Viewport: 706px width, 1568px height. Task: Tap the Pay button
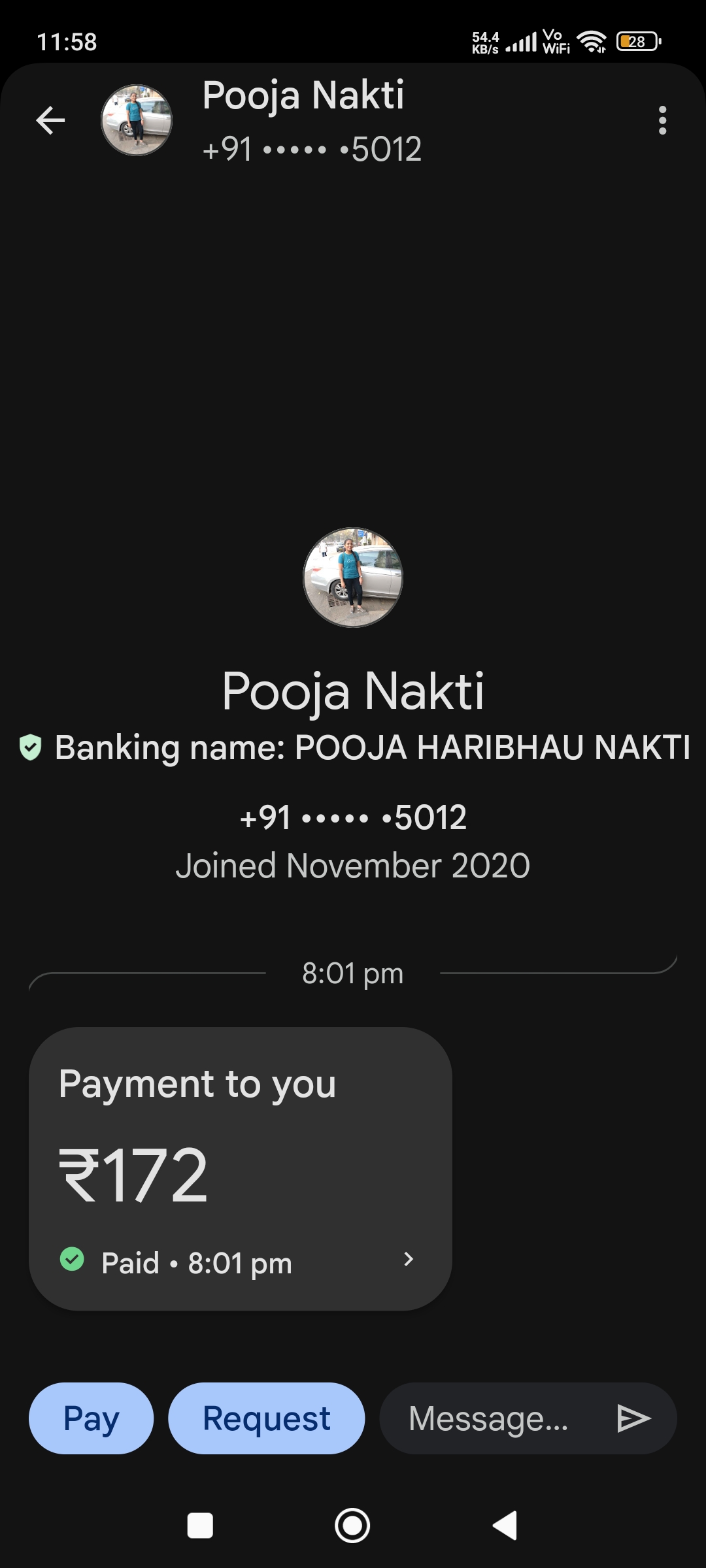pos(92,1418)
